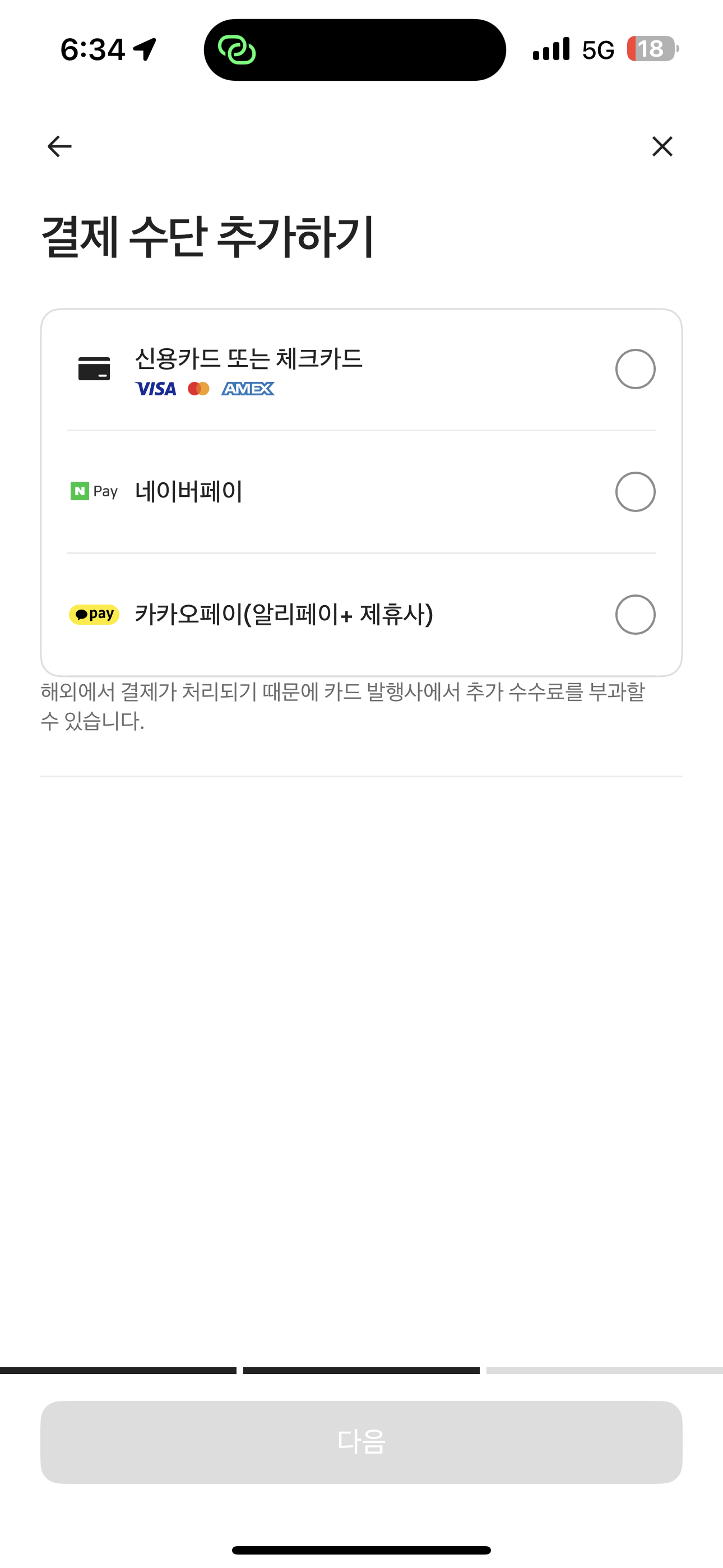
Task: Close the screen with the X
Action: 662,146
